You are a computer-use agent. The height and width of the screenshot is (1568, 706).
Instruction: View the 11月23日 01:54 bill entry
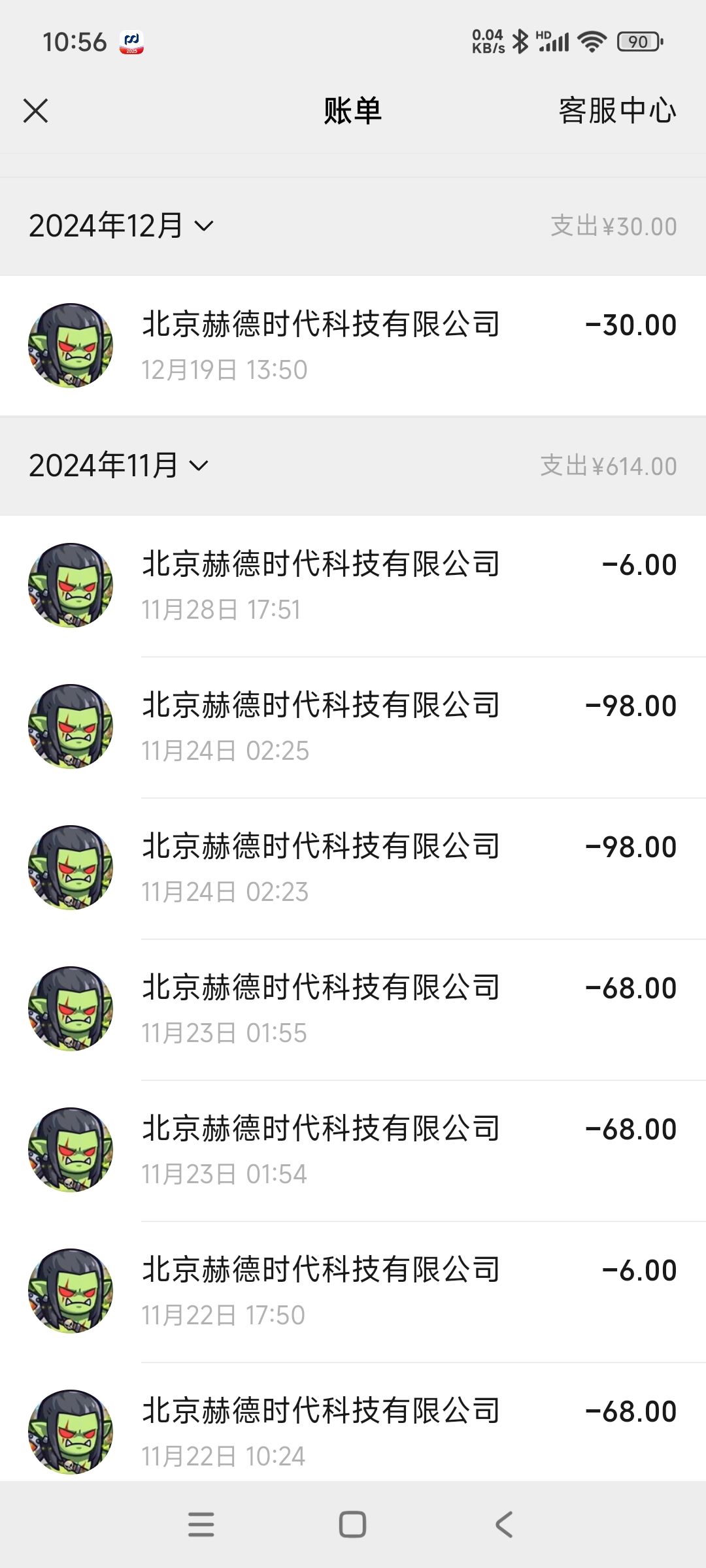353,1150
